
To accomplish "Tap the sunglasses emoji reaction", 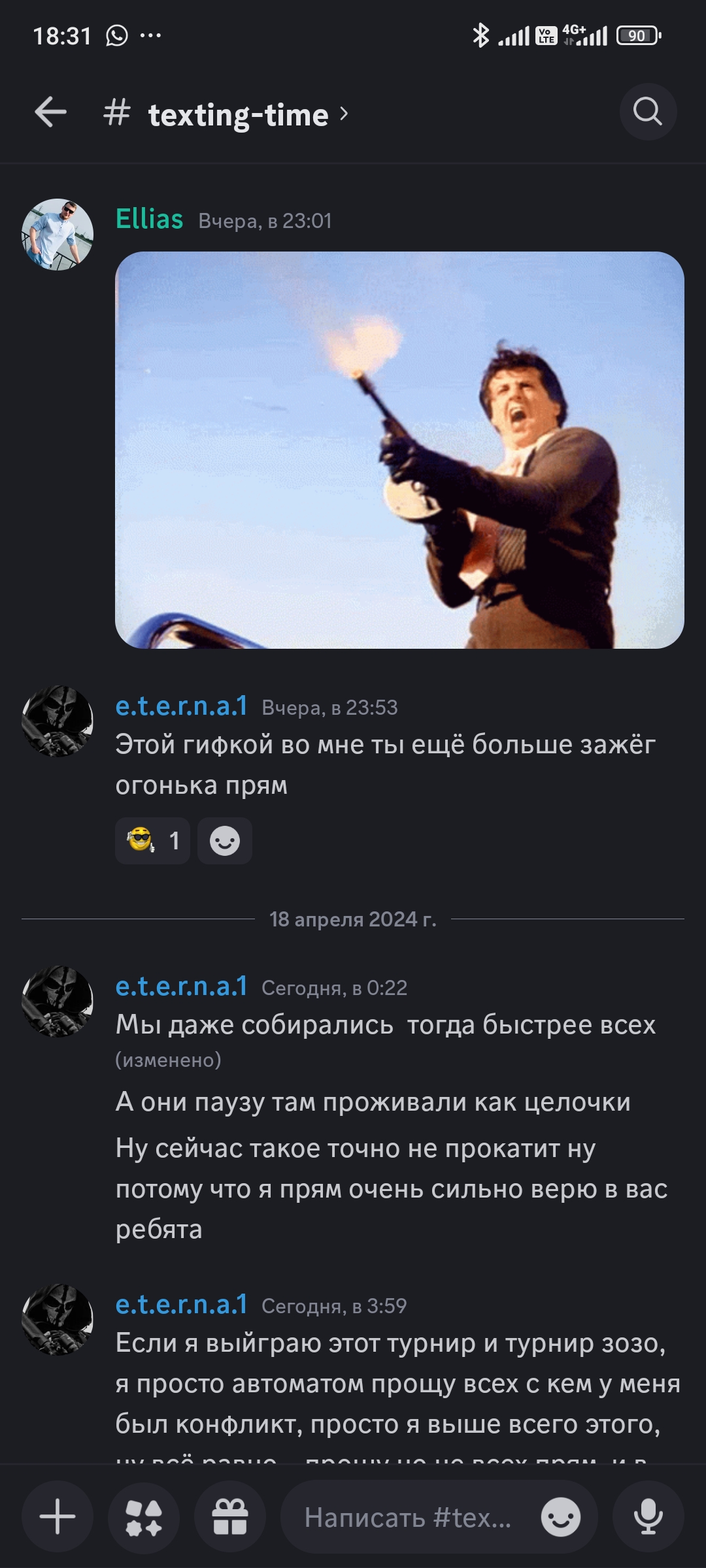I will point(152,841).
